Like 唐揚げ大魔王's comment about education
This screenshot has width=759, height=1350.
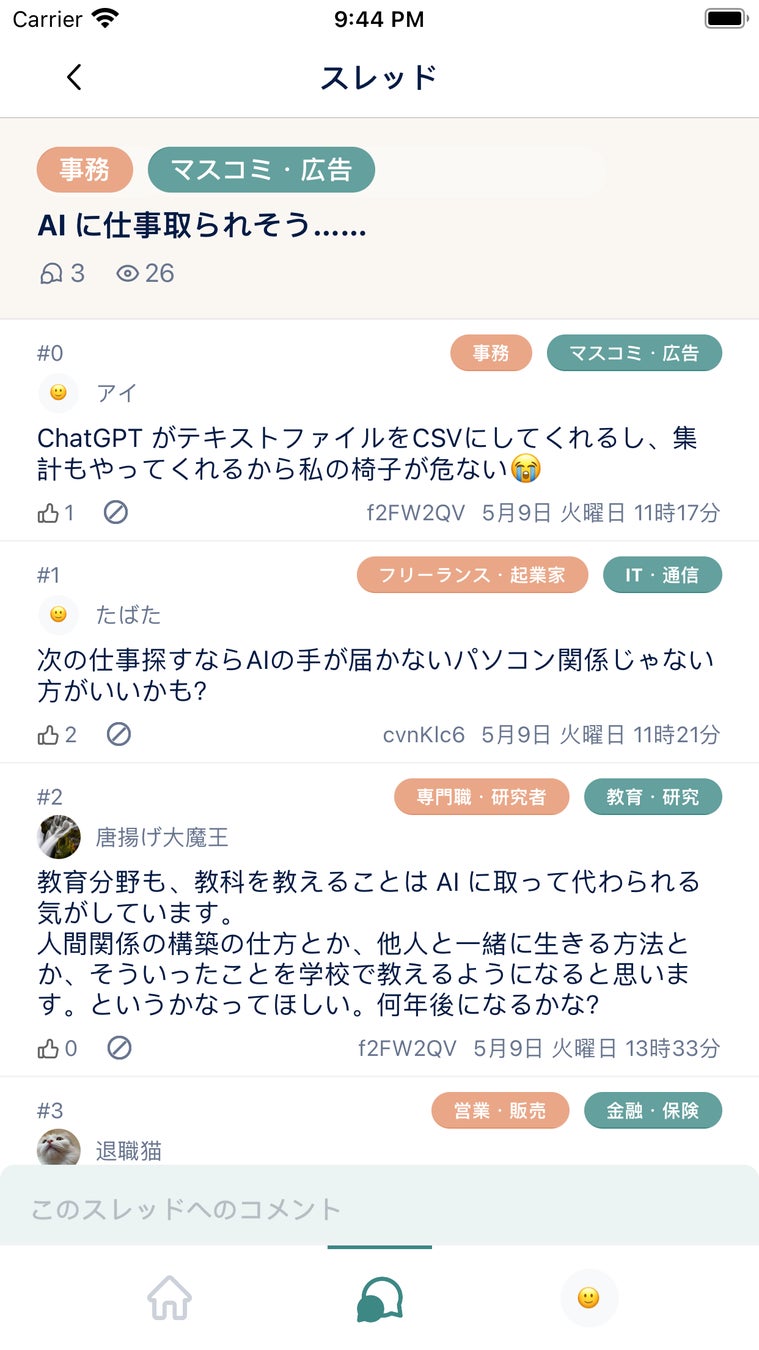[49, 1049]
